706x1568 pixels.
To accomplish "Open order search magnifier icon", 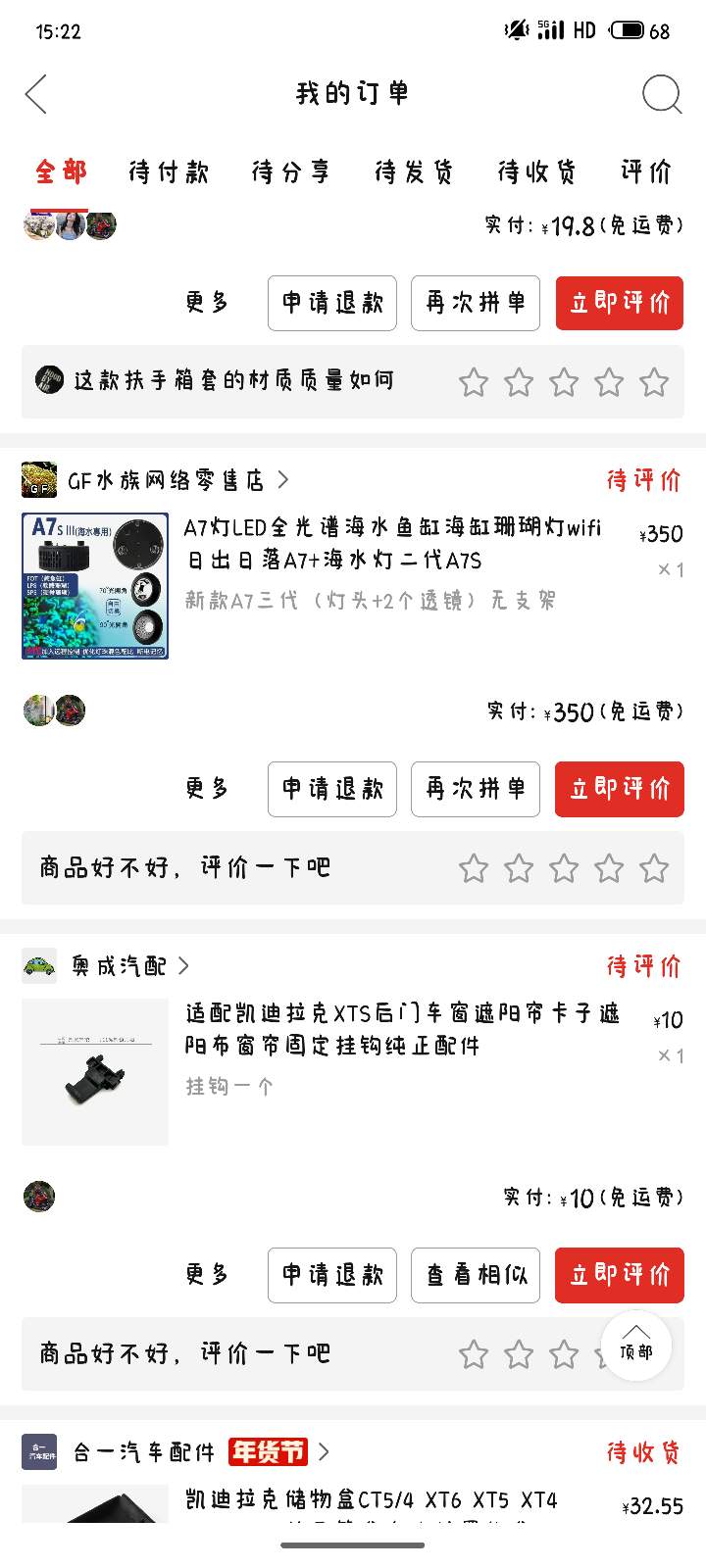I will [662, 94].
